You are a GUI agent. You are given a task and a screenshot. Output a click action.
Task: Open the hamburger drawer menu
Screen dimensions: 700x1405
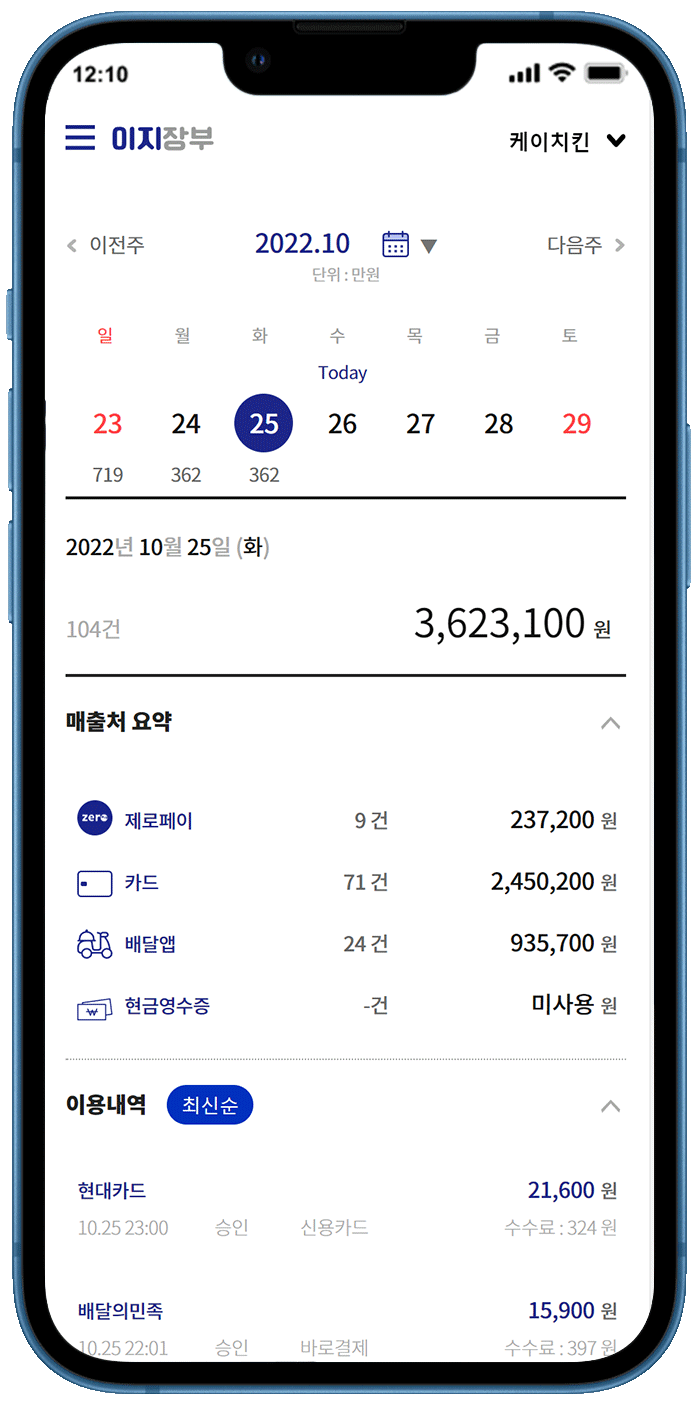[80, 138]
